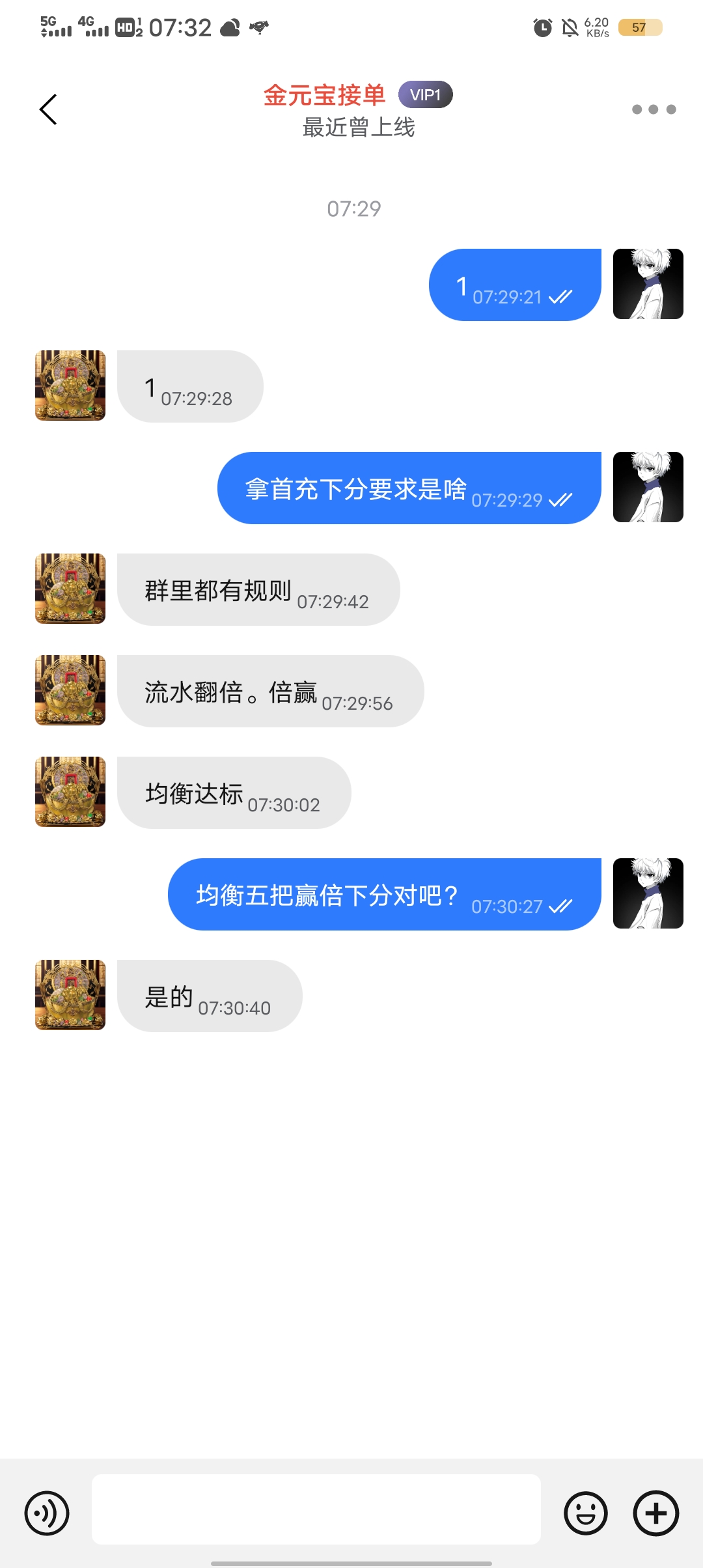Go back from the chat
The width and height of the screenshot is (703, 1568).
(48, 109)
